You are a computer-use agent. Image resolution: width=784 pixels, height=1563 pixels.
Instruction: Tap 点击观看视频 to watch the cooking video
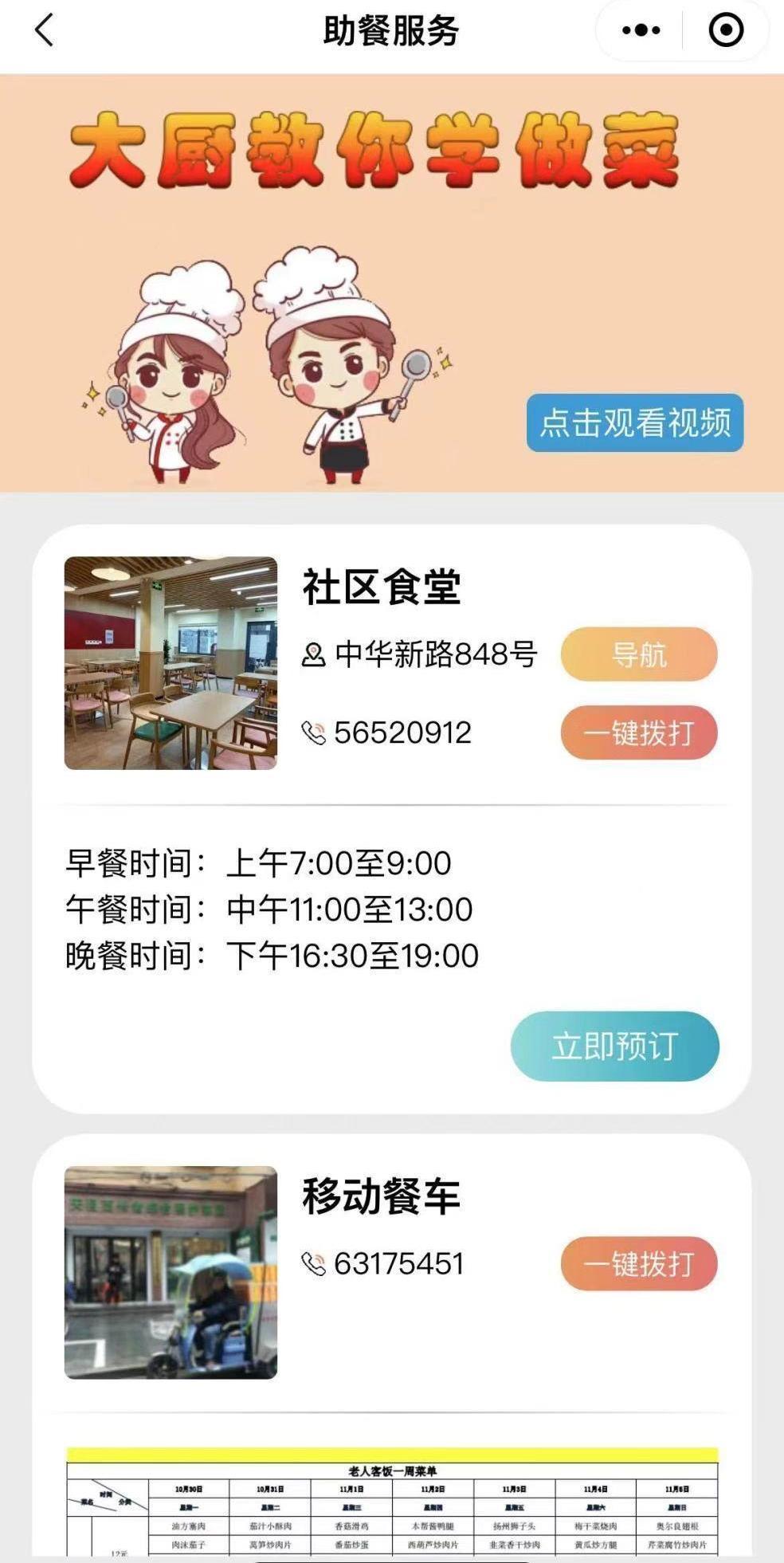(634, 422)
